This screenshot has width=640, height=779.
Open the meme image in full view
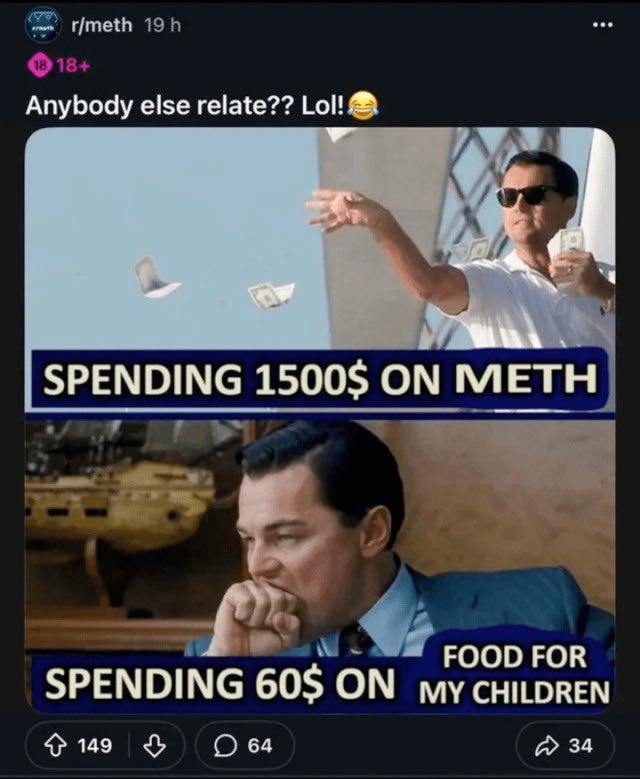pos(320,420)
